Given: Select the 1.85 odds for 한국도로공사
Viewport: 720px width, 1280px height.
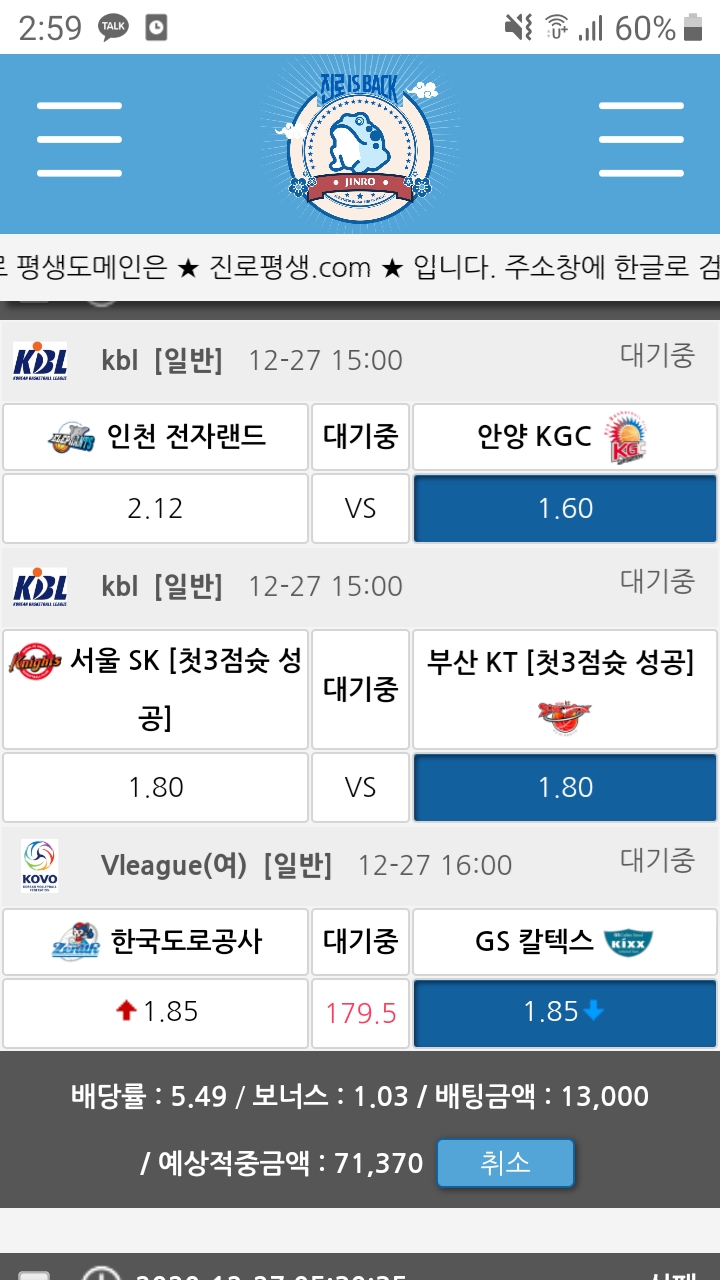Looking at the screenshot, I should coord(155,1012).
